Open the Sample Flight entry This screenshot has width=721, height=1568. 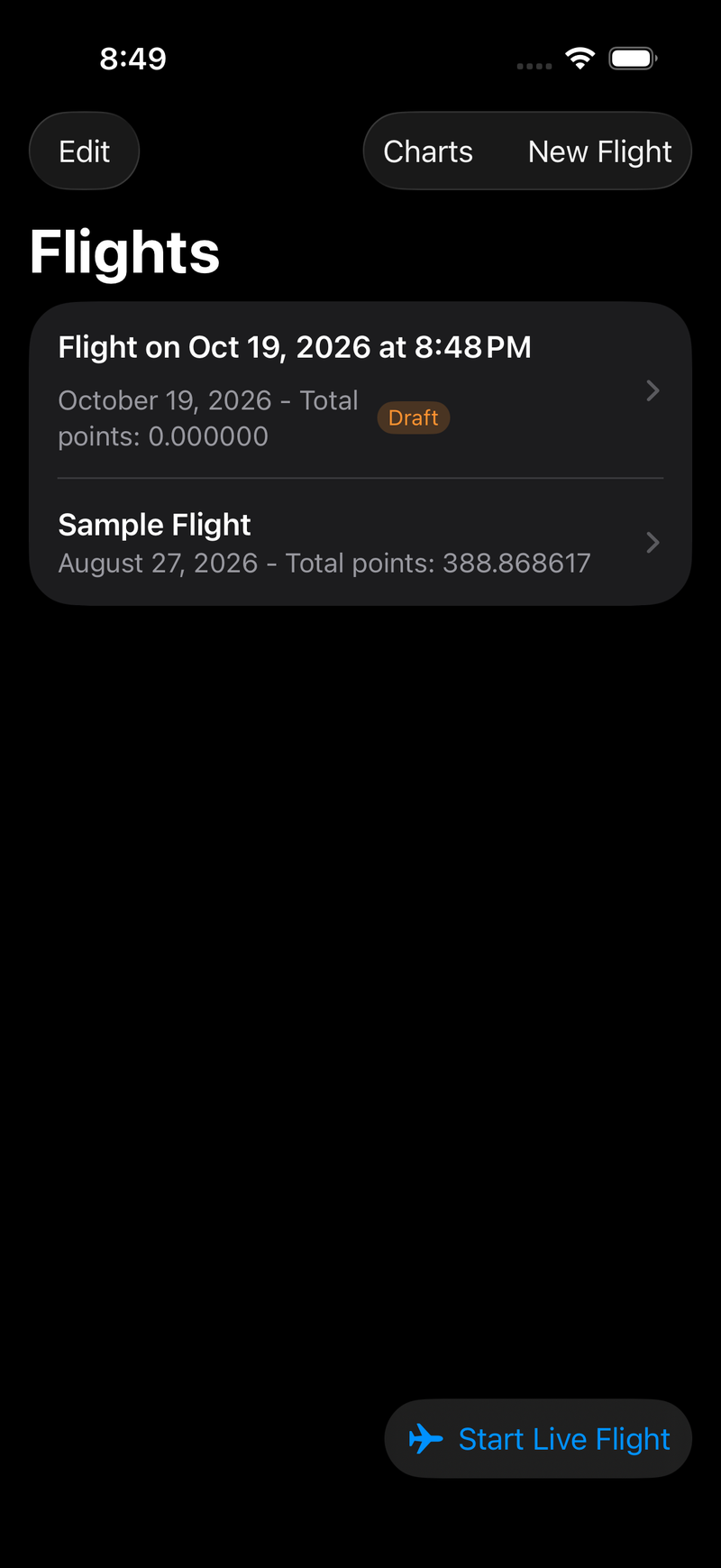tap(360, 542)
